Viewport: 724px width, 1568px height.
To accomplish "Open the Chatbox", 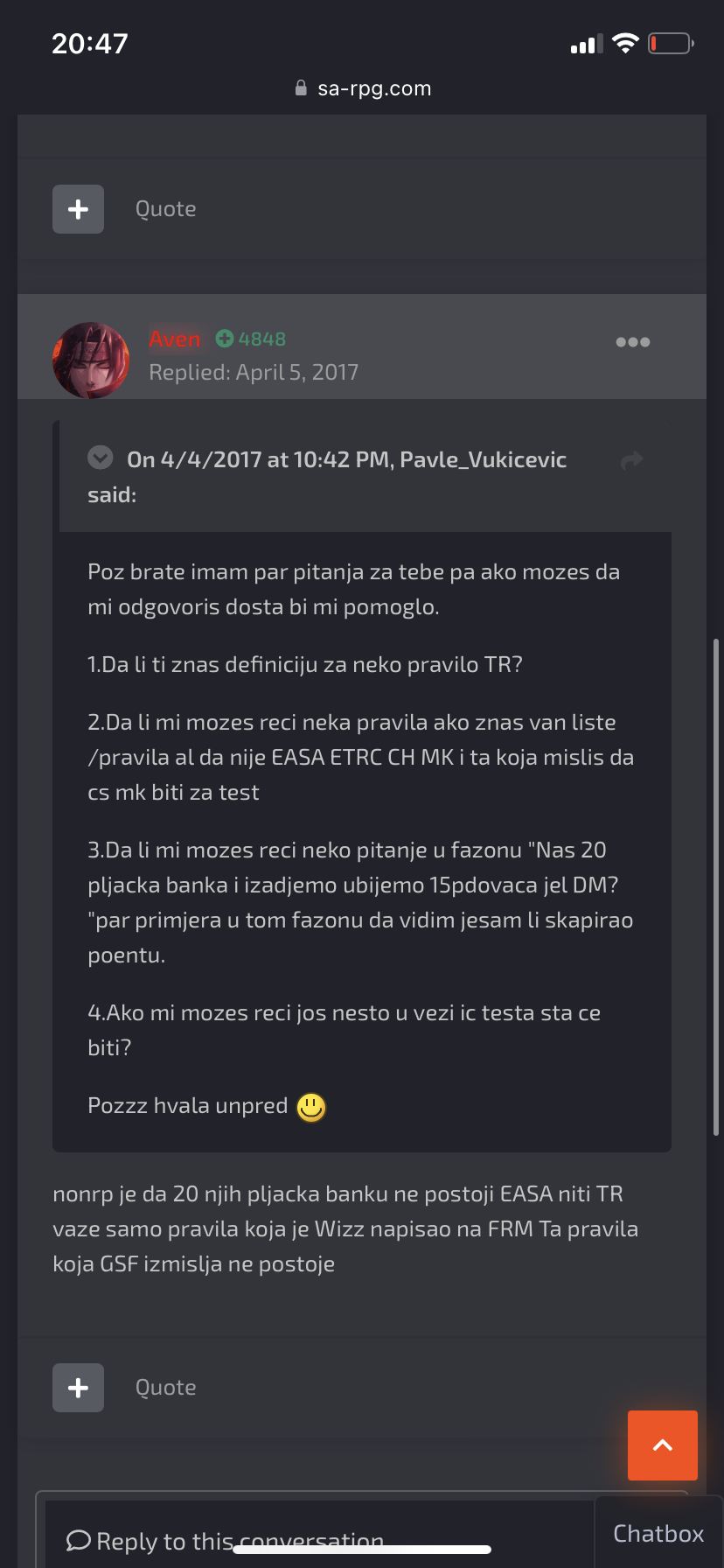I will tap(658, 1534).
